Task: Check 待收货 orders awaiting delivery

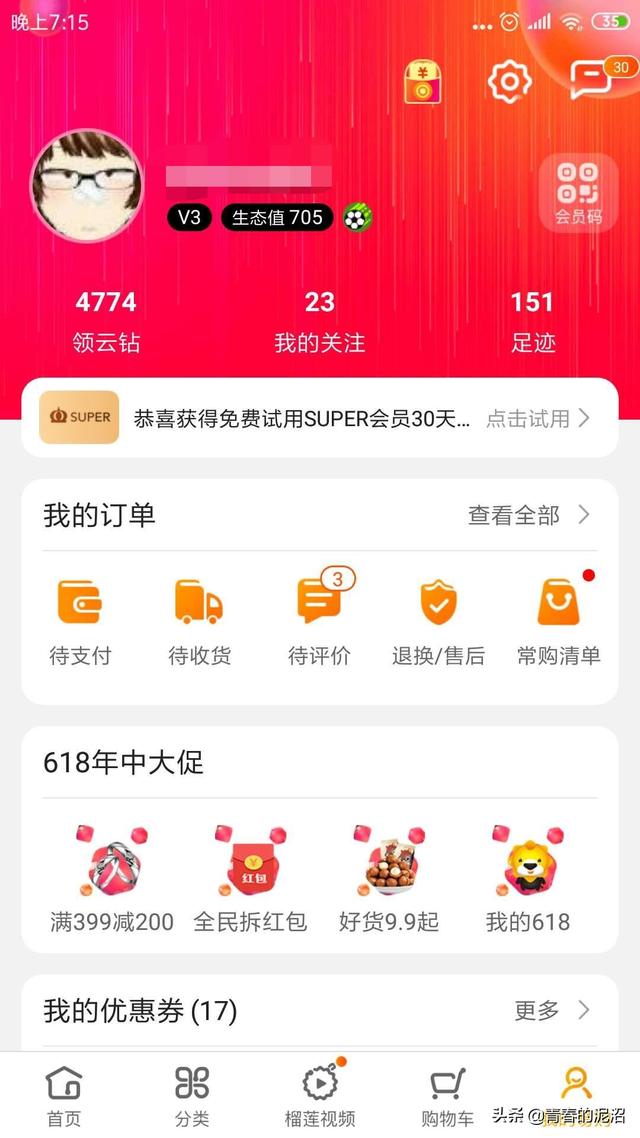Action: tap(199, 620)
